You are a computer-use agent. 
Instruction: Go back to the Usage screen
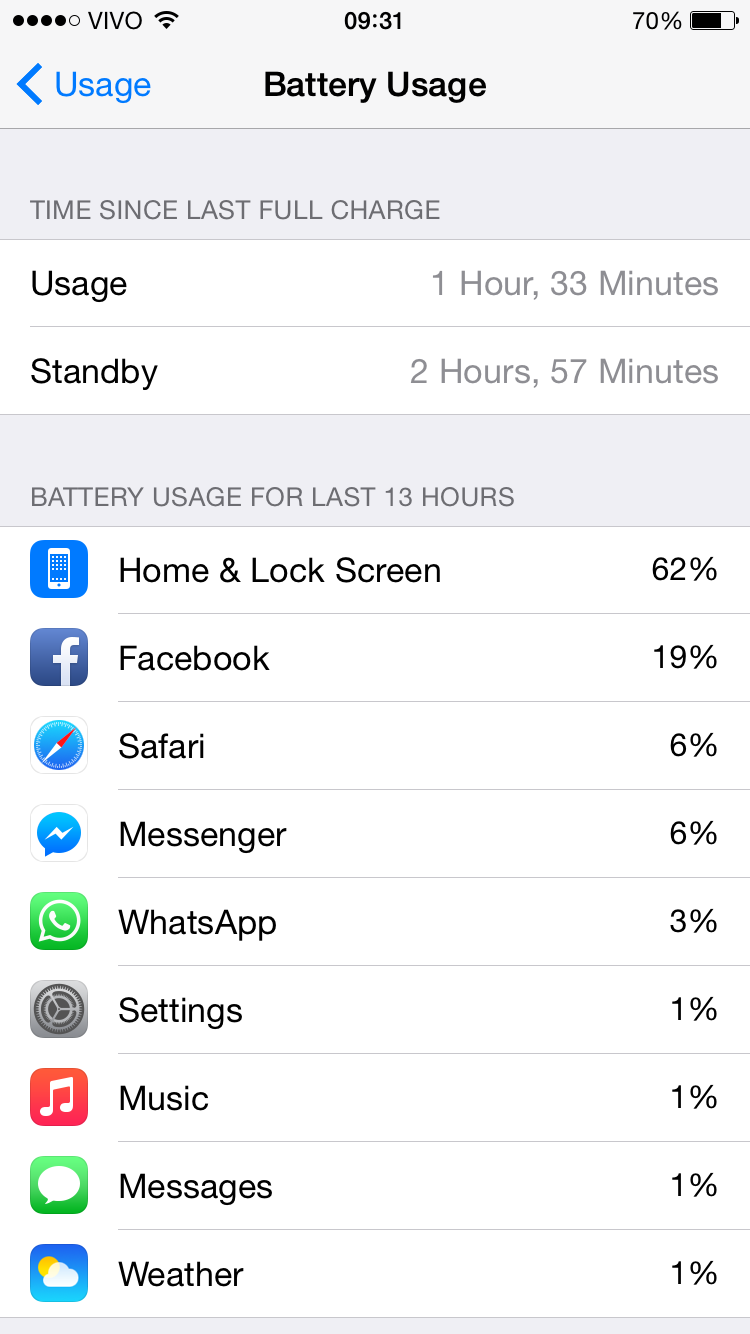pyautogui.click(x=84, y=85)
